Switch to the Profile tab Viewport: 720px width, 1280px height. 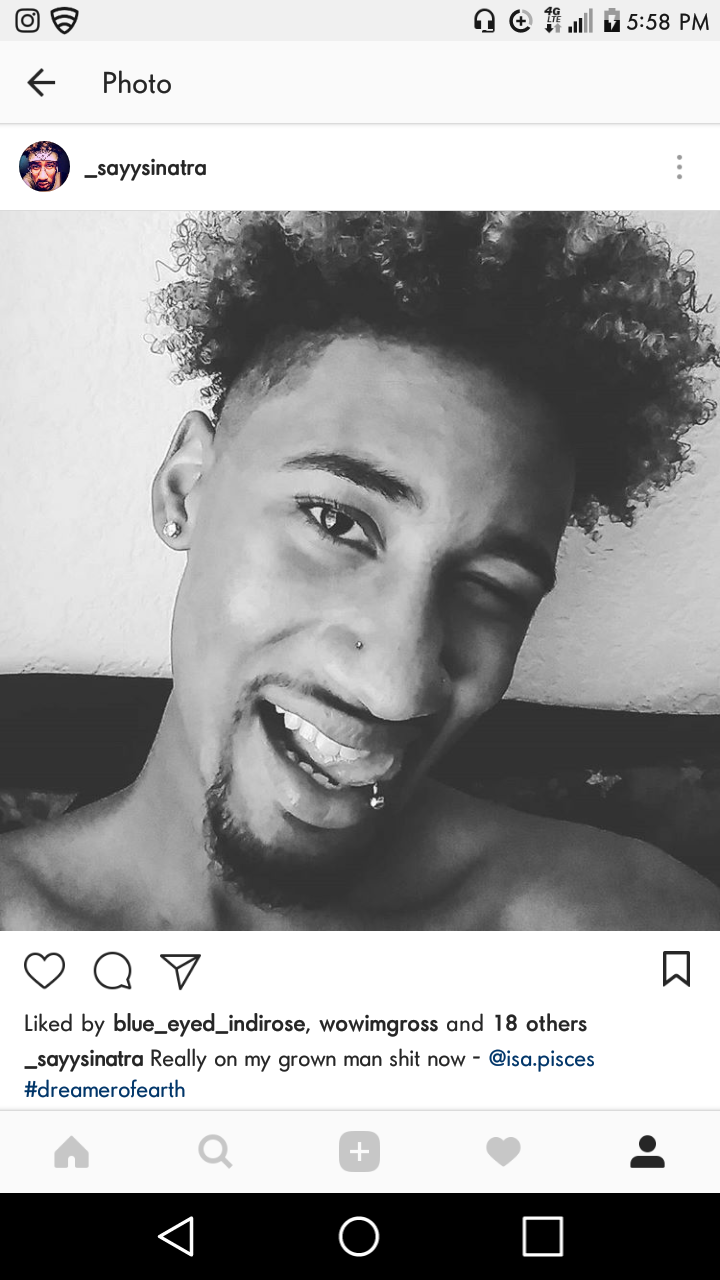coord(647,1152)
